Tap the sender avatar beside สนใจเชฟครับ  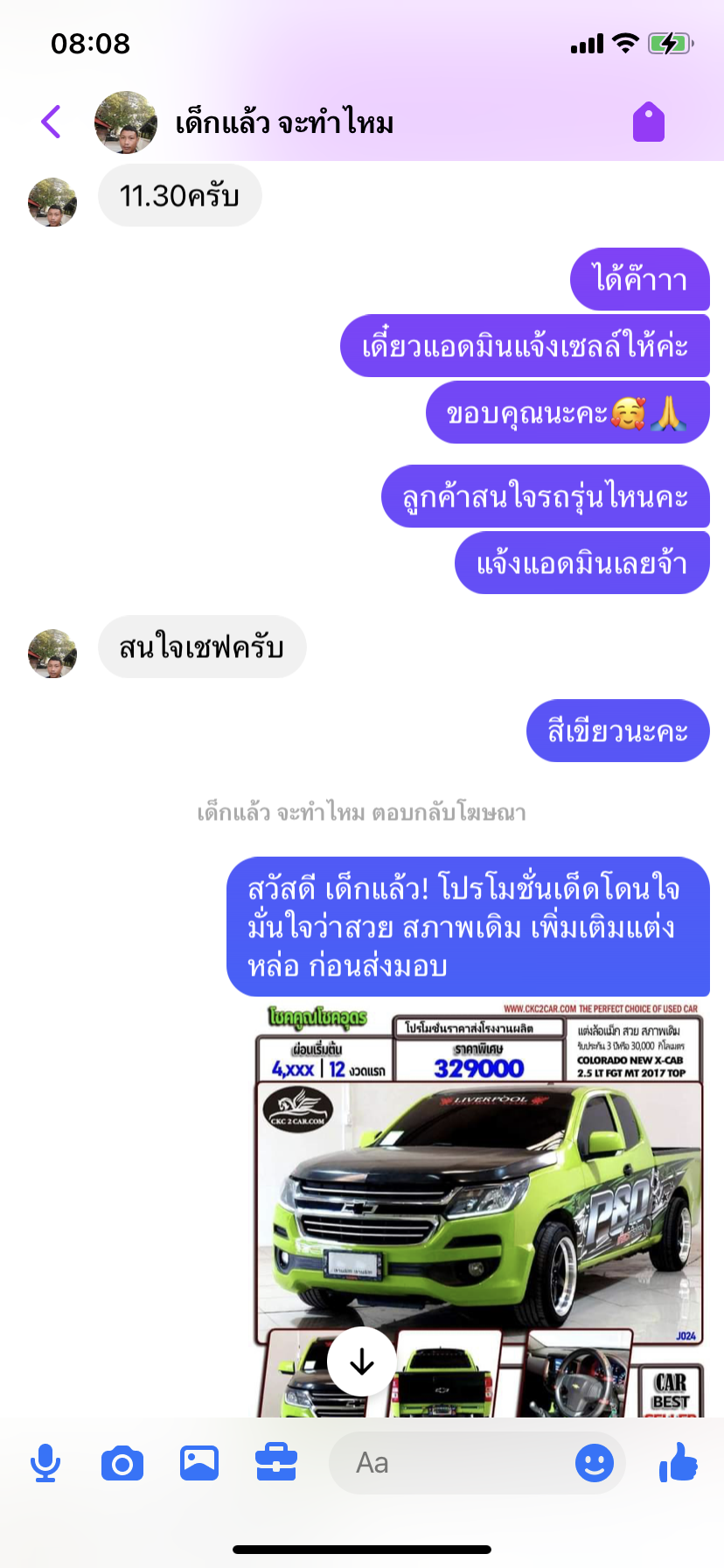(52, 654)
